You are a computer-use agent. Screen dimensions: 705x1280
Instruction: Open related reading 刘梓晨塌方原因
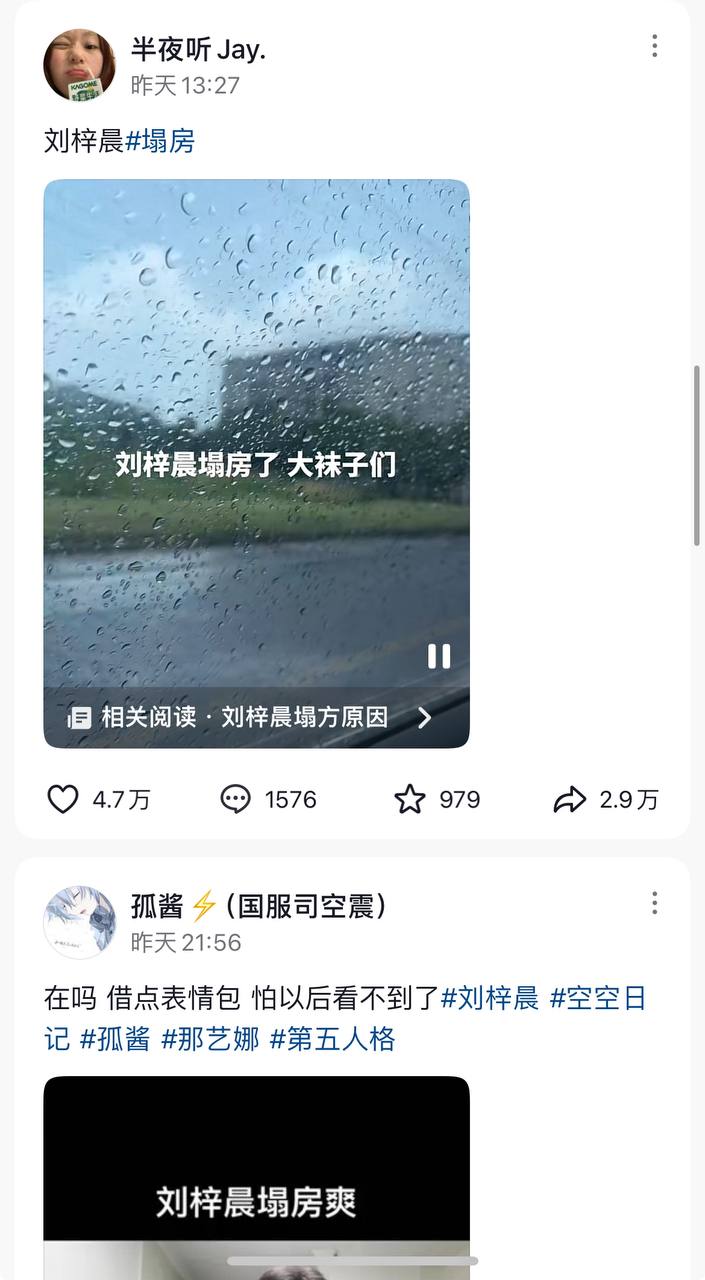pyautogui.click(x=256, y=717)
